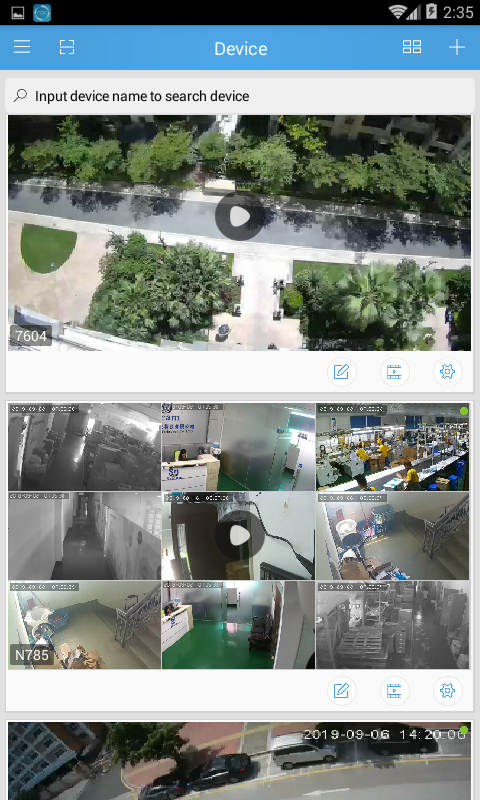This screenshot has height=800, width=480.
Task: Open settings for device 7604
Action: coord(447,372)
